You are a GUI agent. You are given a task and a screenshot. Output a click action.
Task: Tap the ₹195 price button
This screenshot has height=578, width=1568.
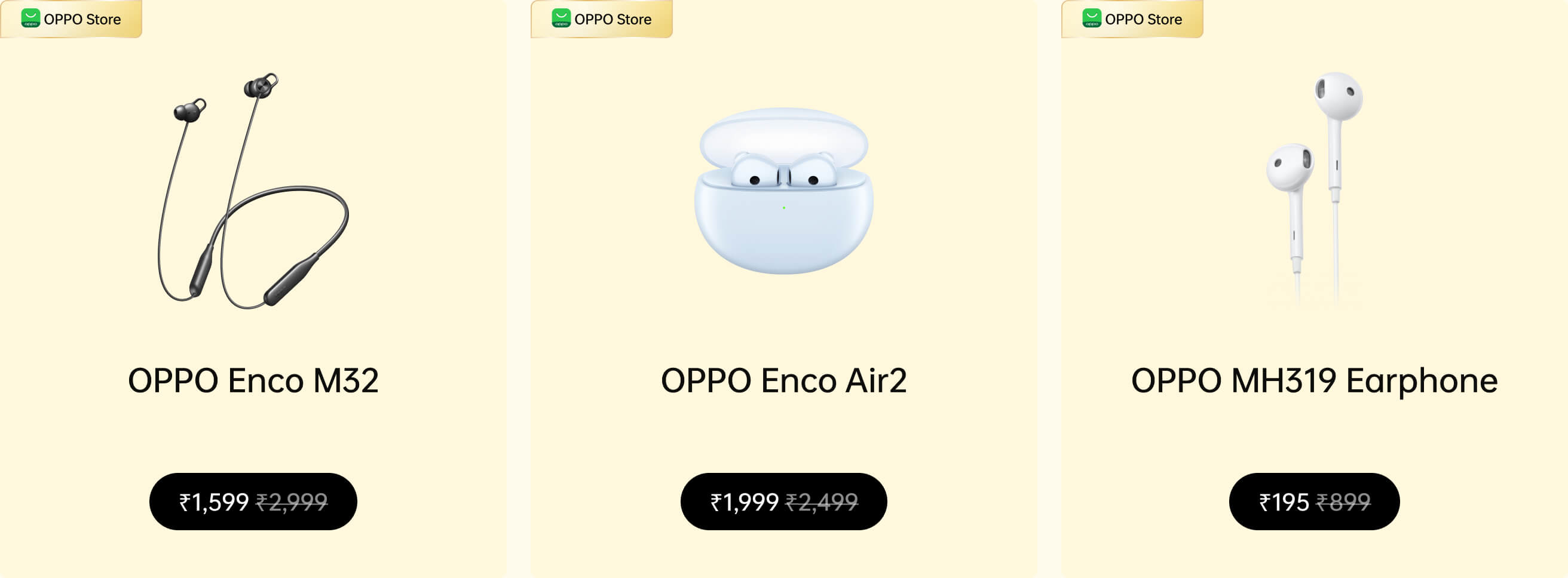click(x=1313, y=502)
